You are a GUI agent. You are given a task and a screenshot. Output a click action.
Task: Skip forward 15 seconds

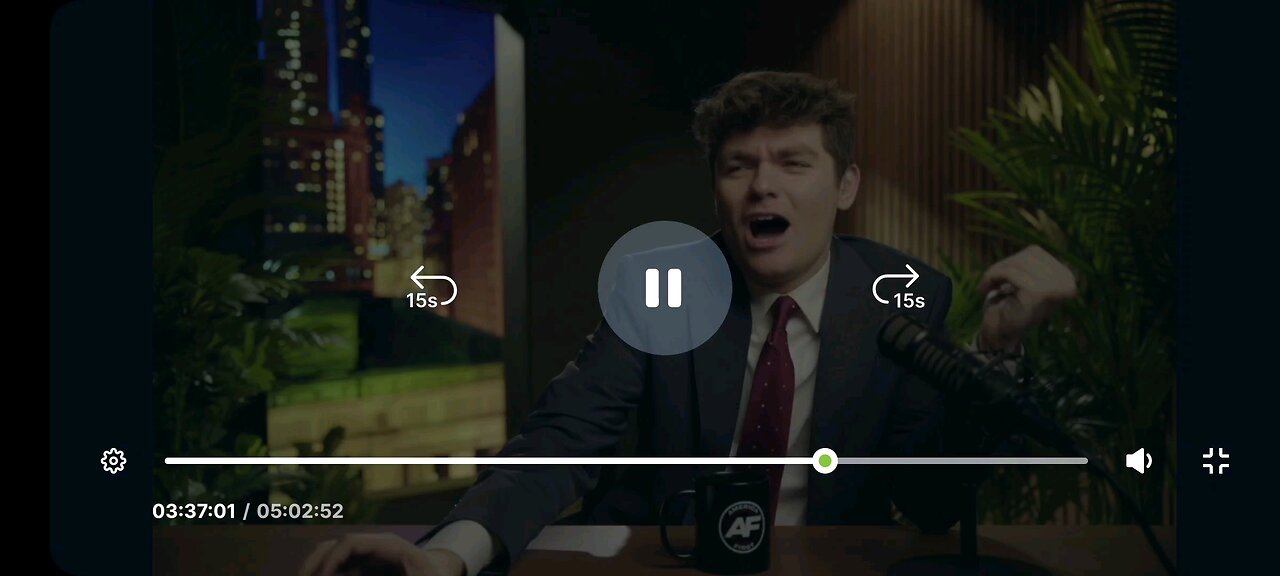897,286
